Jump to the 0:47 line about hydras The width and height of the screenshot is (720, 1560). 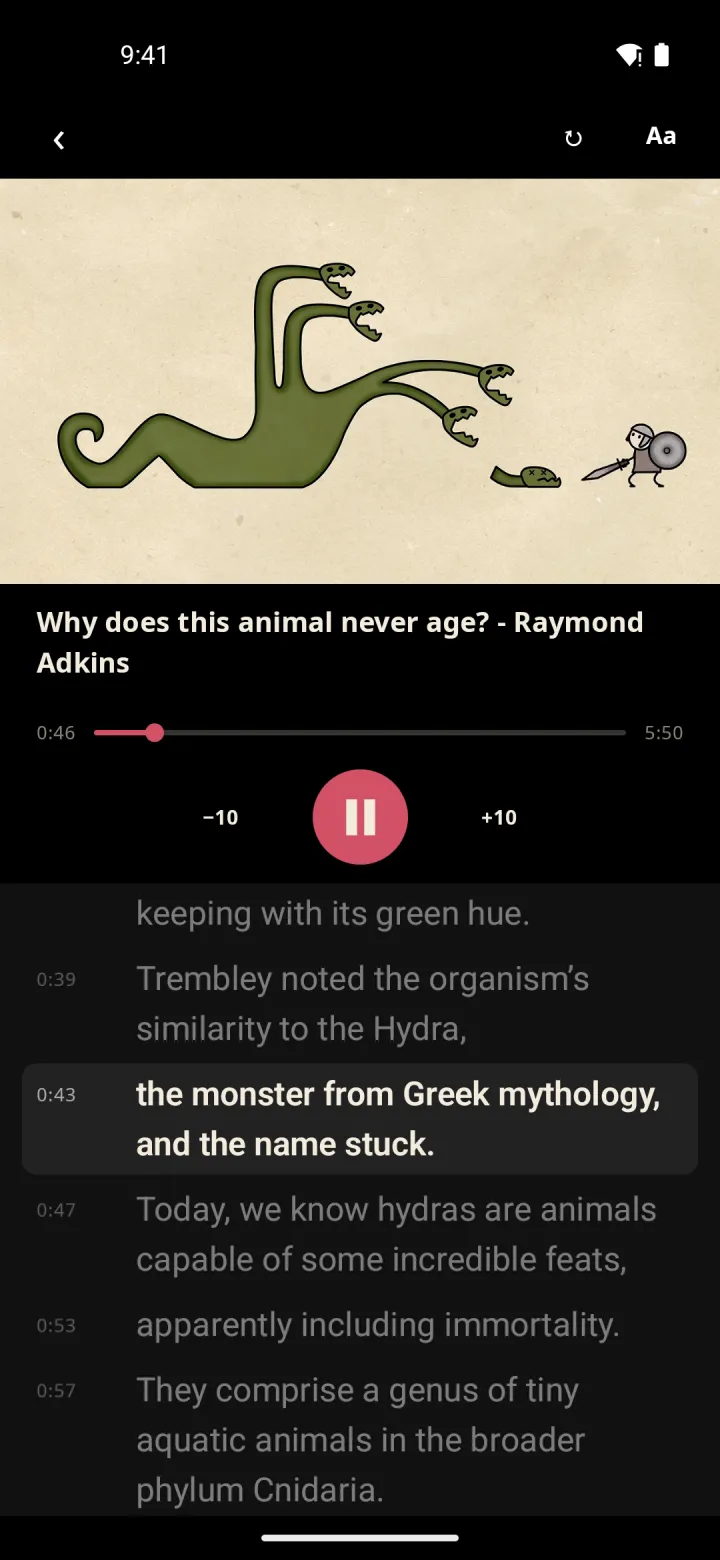360,1234
